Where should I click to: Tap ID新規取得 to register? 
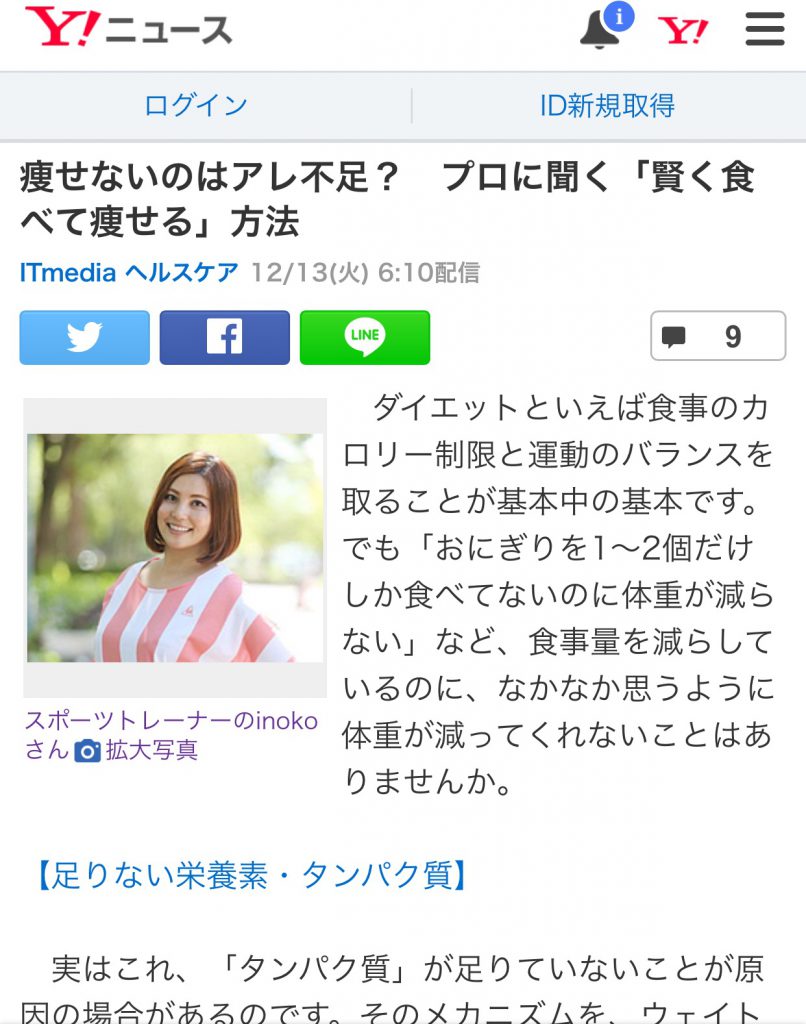tap(607, 105)
